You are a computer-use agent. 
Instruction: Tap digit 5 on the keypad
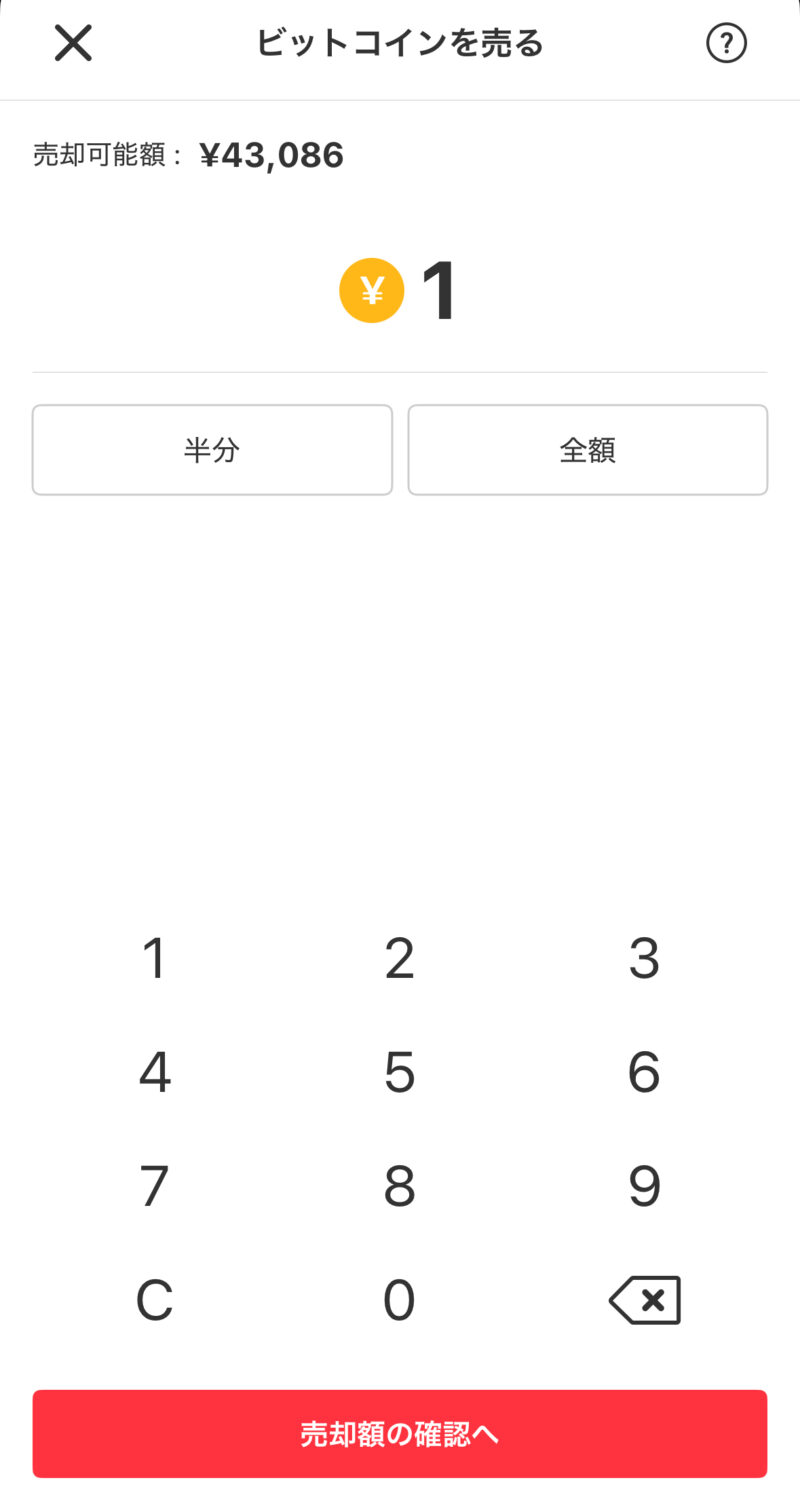click(400, 1072)
